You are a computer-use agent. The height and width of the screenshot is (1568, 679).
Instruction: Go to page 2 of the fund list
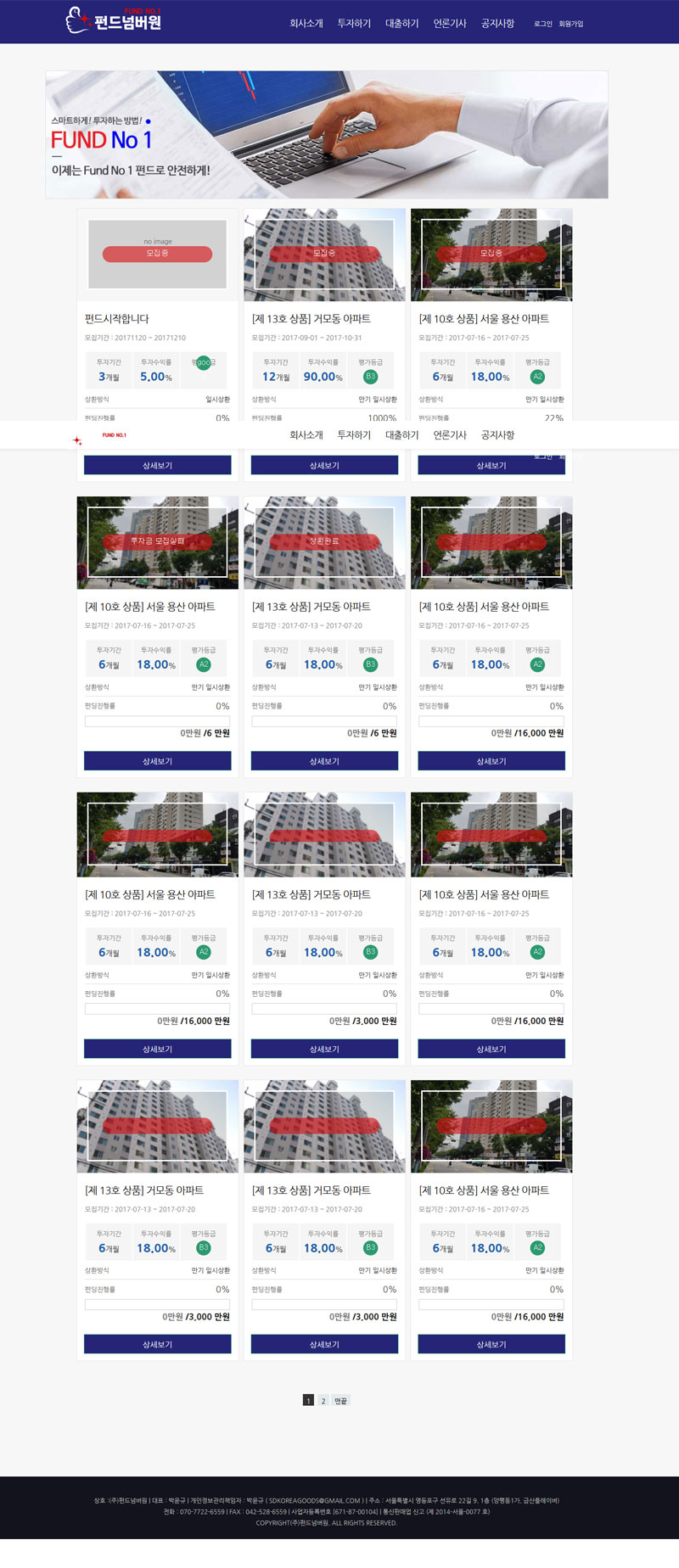(323, 1400)
